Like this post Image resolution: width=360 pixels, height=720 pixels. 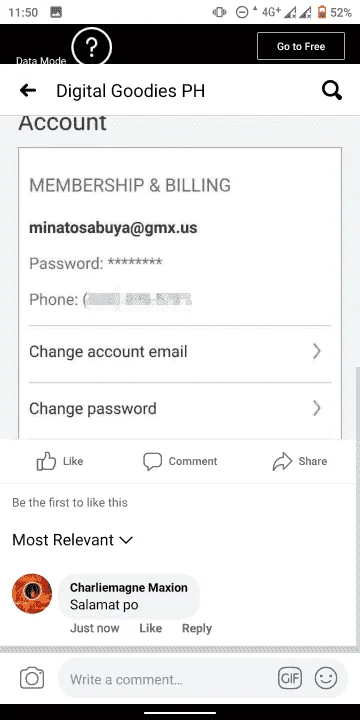point(60,461)
